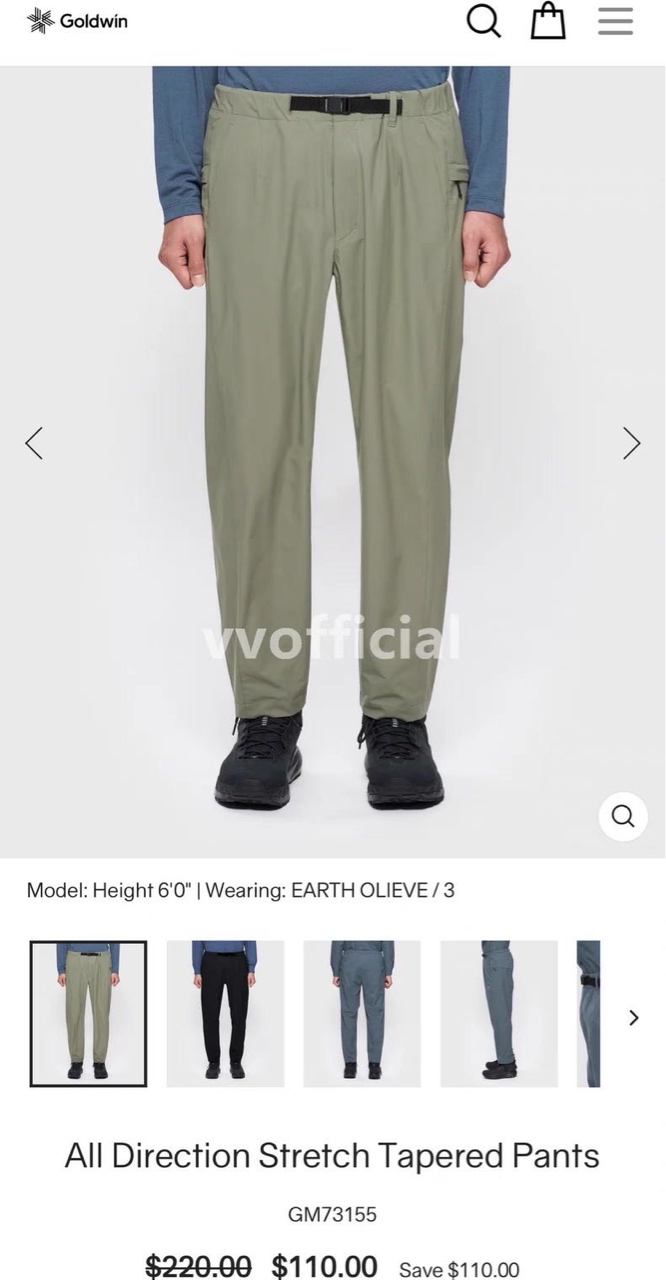Show the next product image

coord(631,442)
